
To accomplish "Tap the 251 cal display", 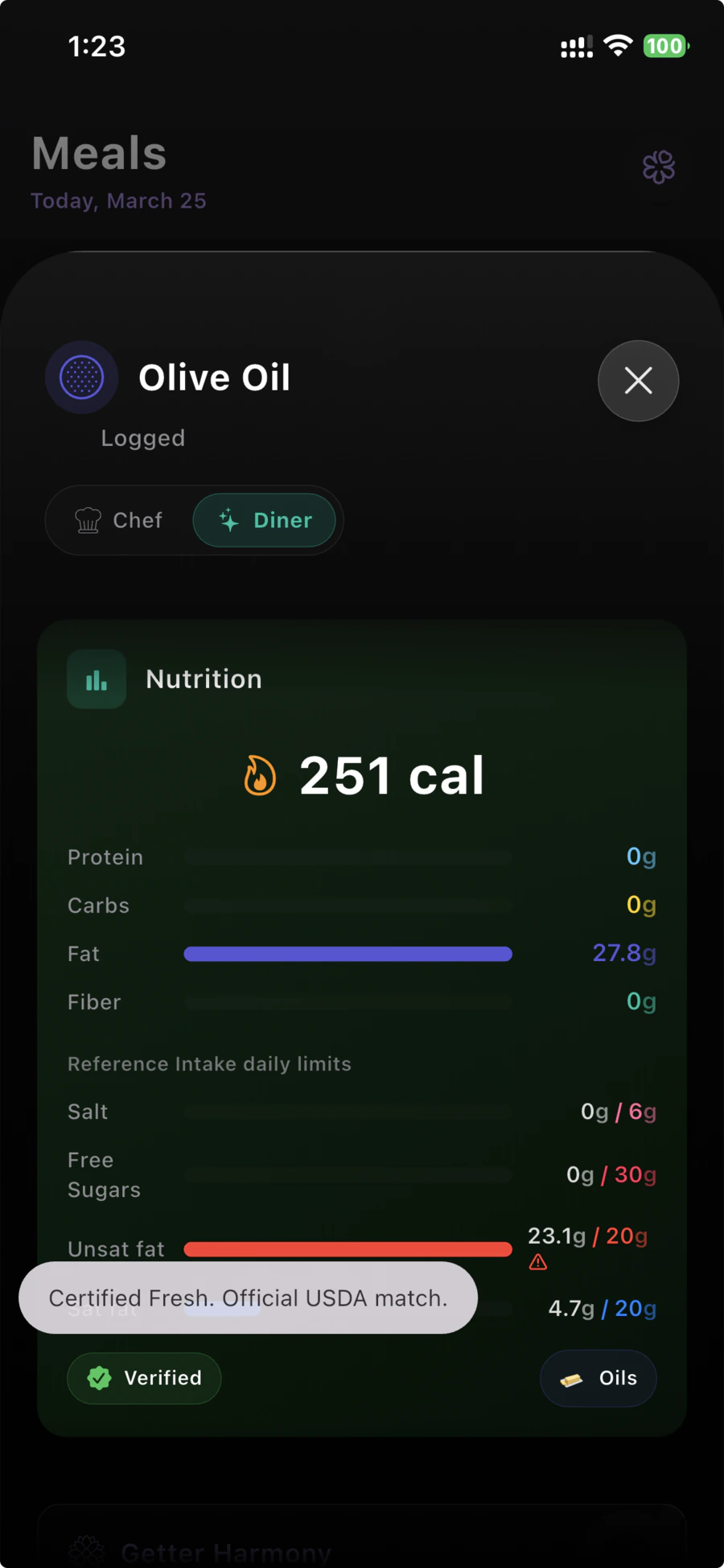I will (x=392, y=774).
